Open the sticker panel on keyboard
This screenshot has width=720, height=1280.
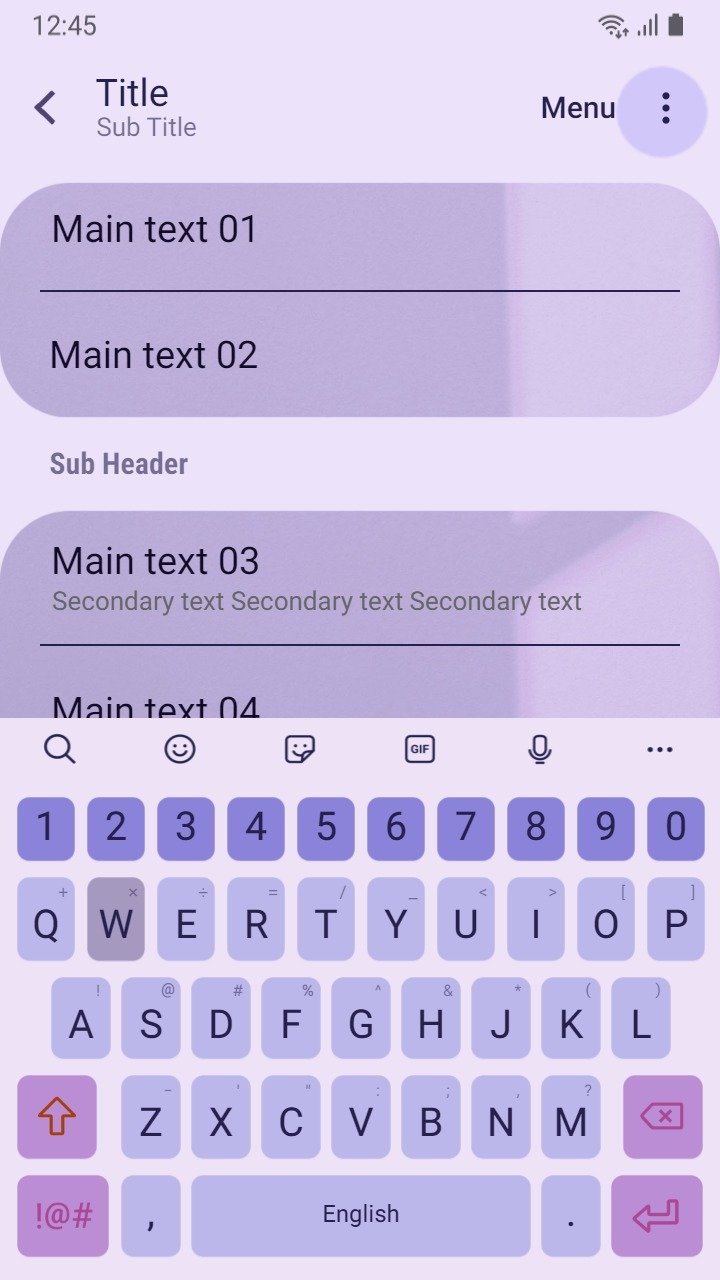(x=300, y=749)
